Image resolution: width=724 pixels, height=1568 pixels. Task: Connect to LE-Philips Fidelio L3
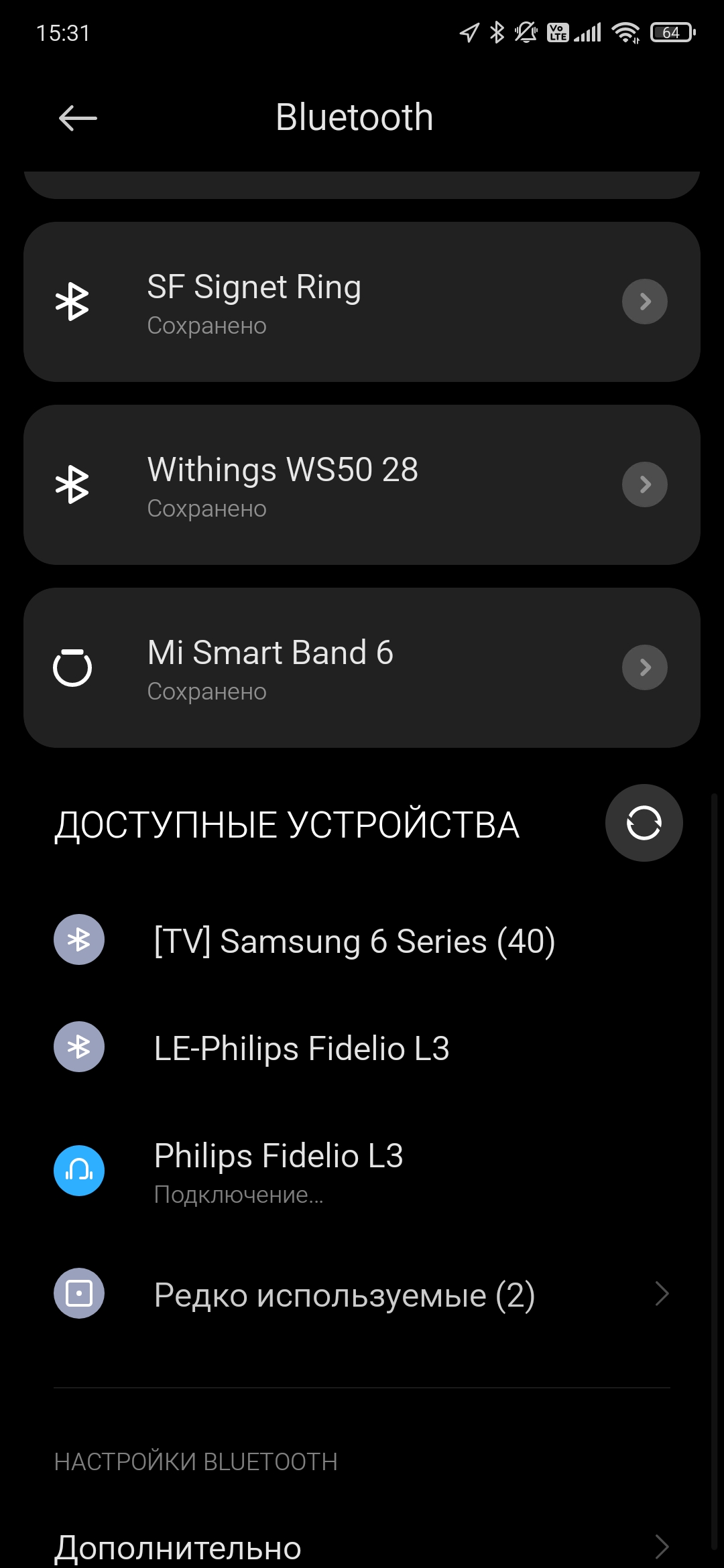pos(302,1048)
